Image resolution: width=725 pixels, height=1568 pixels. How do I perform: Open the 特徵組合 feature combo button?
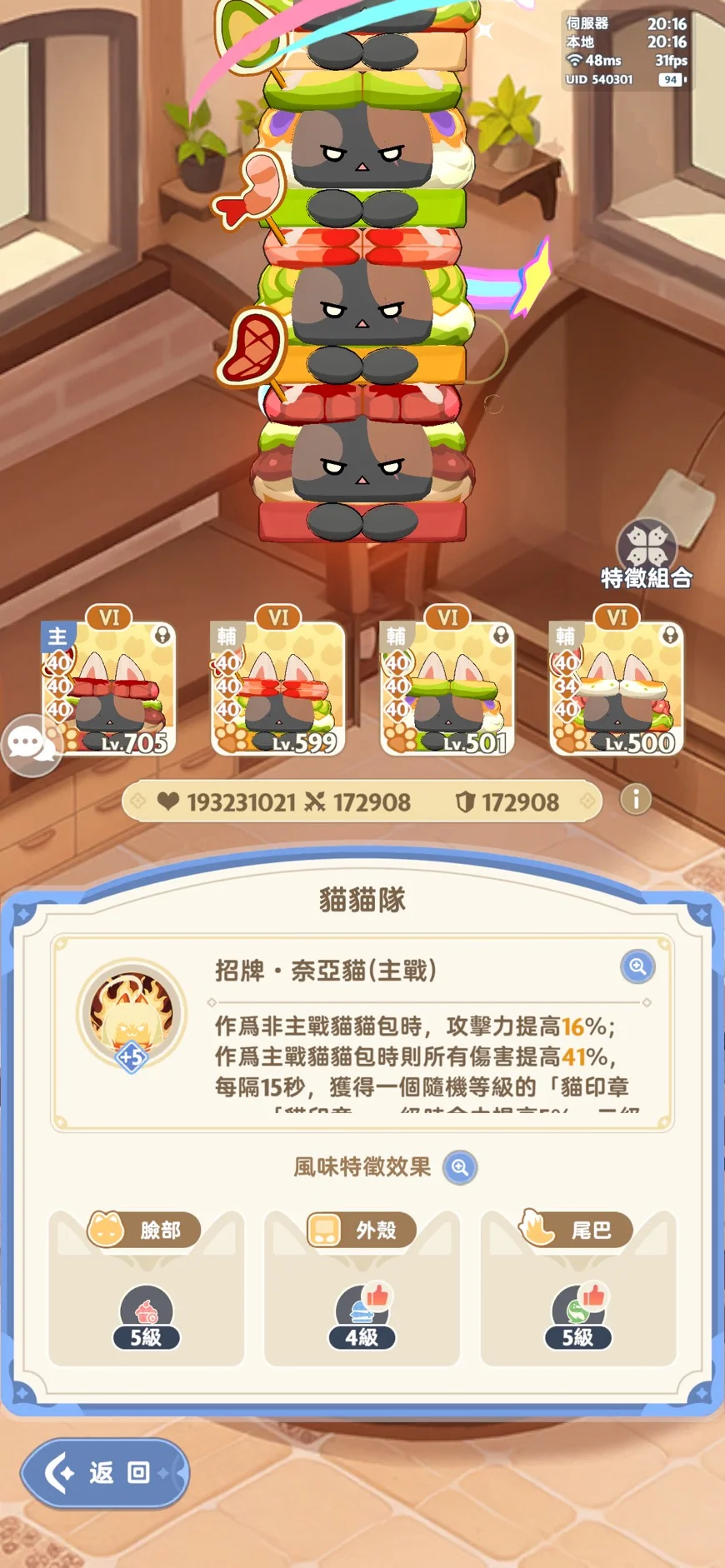point(647,554)
